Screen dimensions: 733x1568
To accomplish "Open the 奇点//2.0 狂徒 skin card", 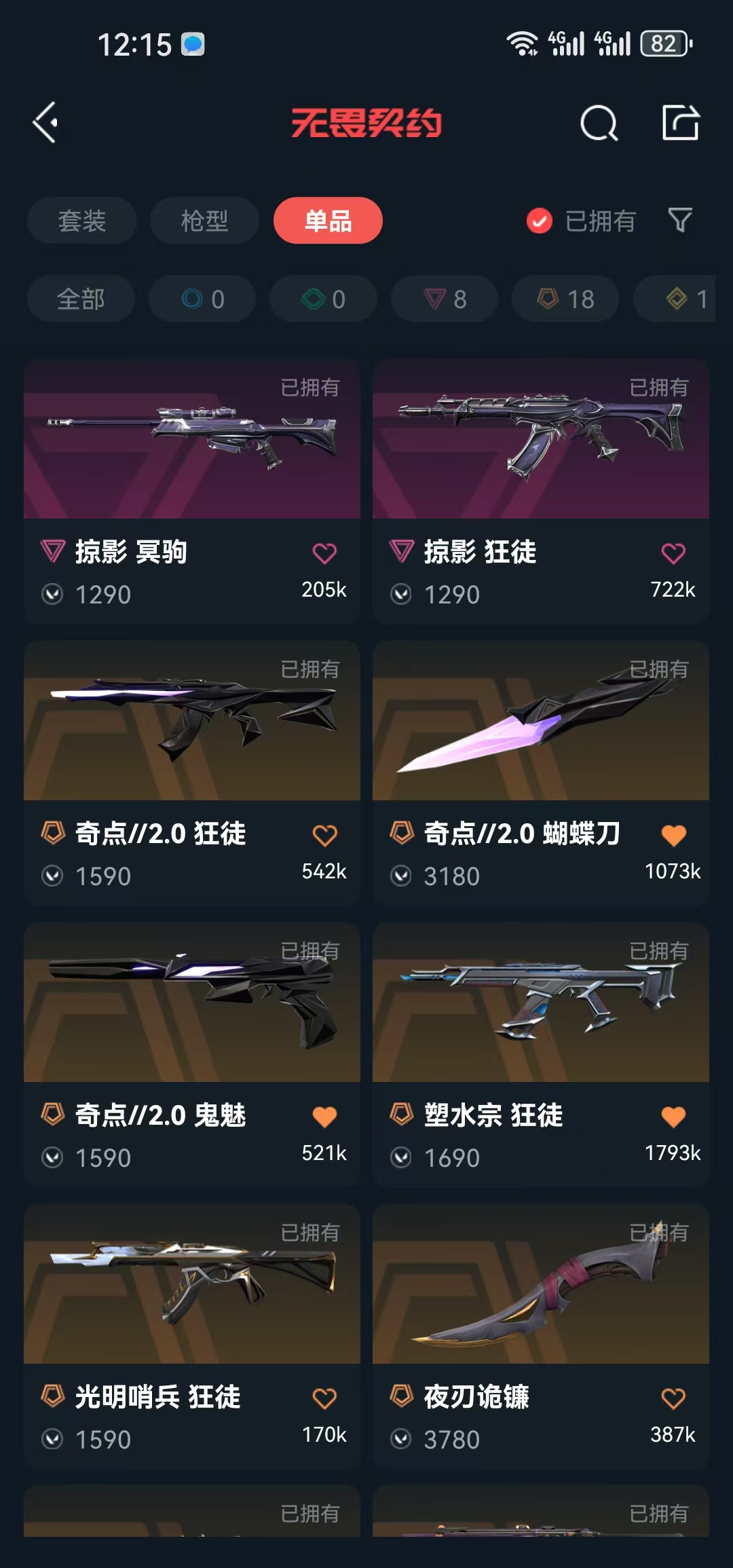I will [x=192, y=773].
